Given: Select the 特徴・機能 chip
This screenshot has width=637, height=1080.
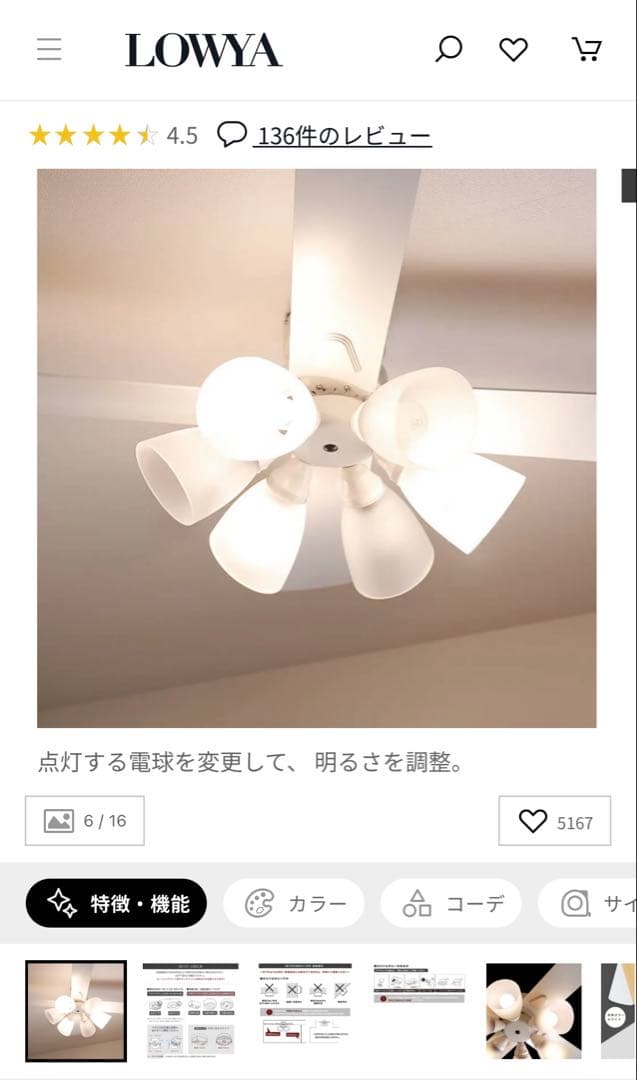Looking at the screenshot, I should click(116, 904).
